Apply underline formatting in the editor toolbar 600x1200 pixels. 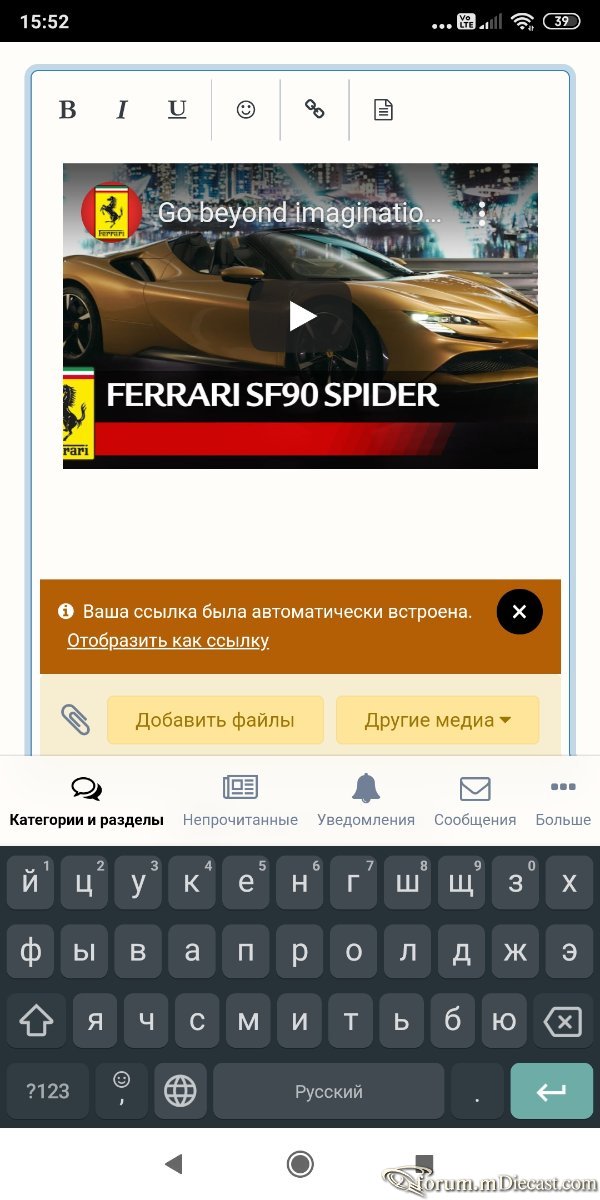pos(177,110)
